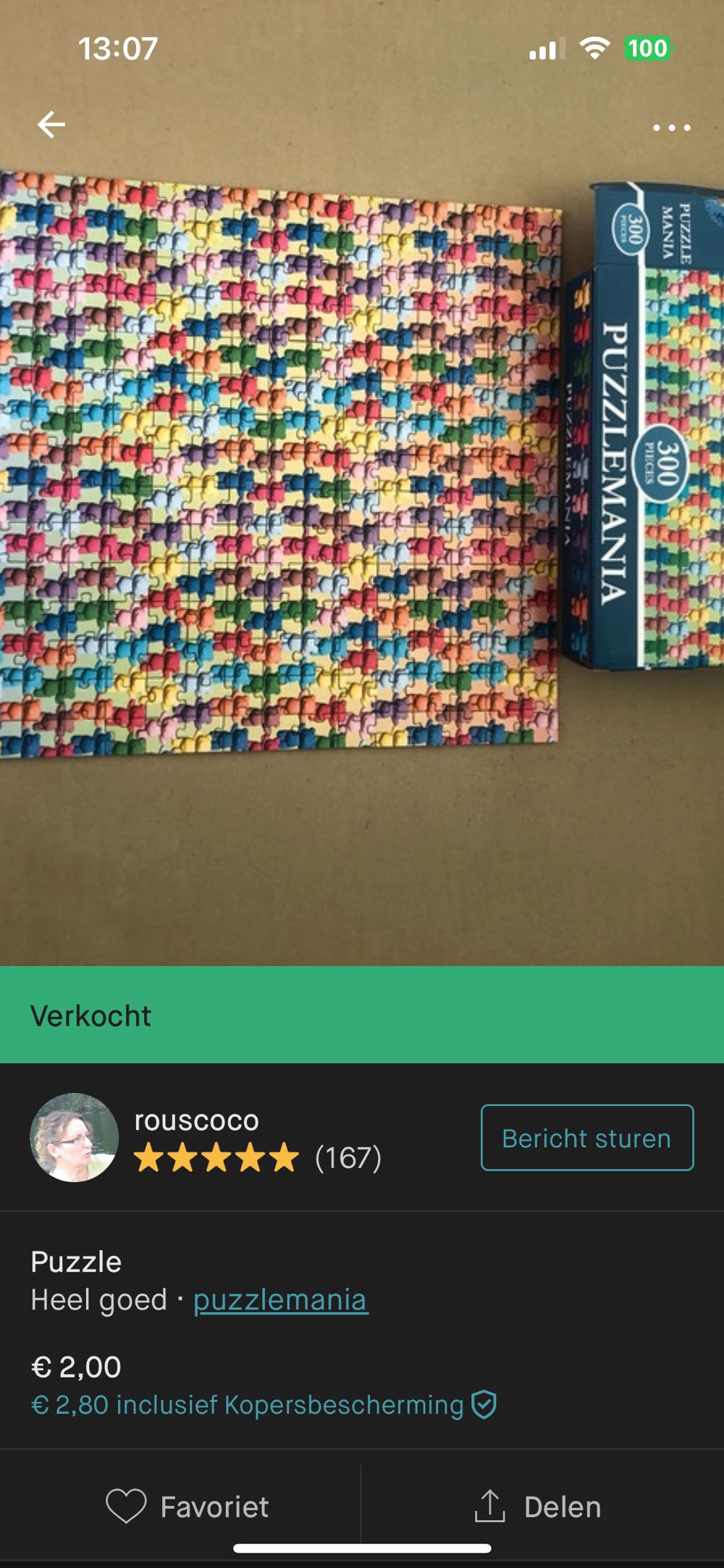The image size is (724, 1568).
Task: Go back with the arrow icon
Action: point(51,125)
